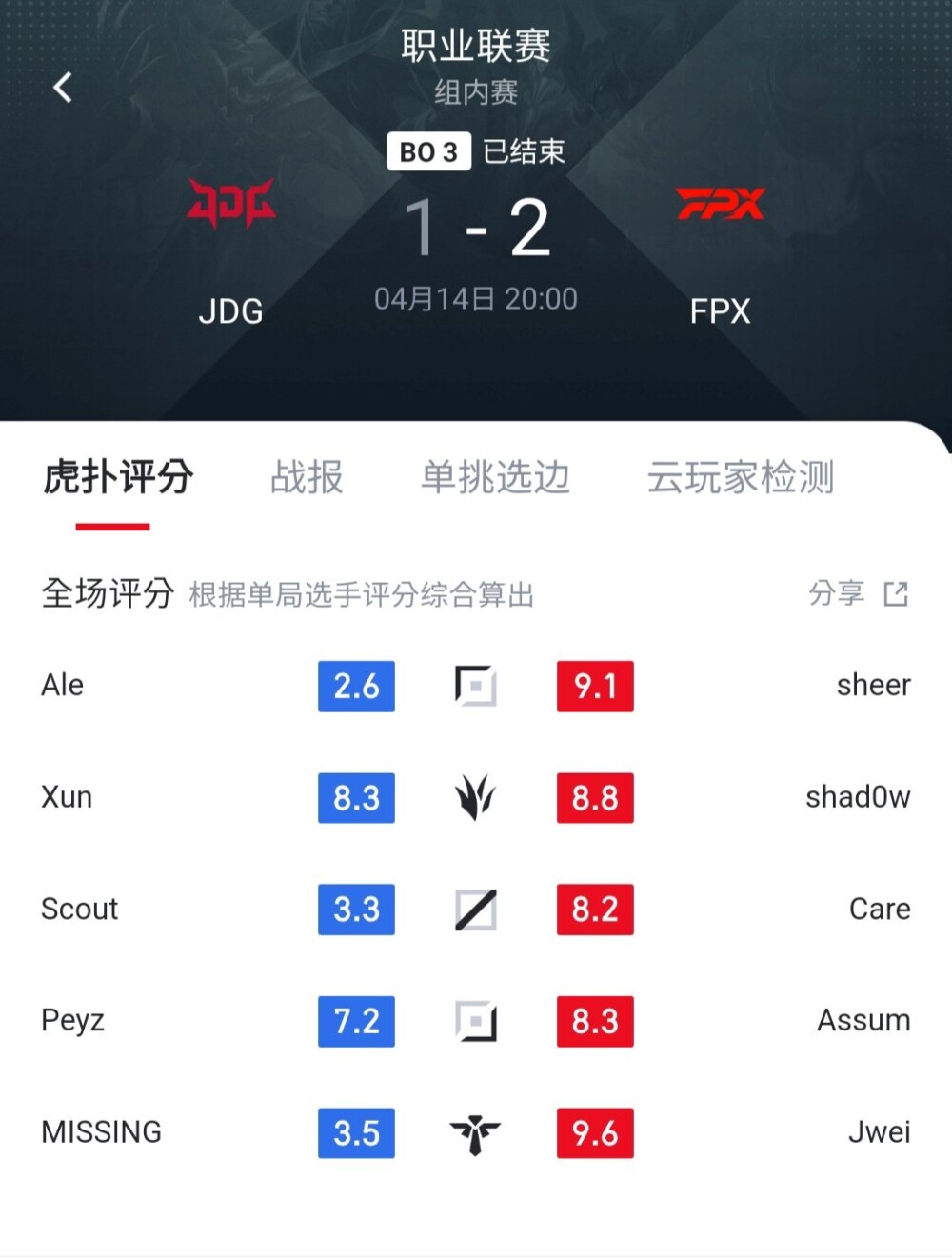Switch to the 战报 tab

(306, 476)
